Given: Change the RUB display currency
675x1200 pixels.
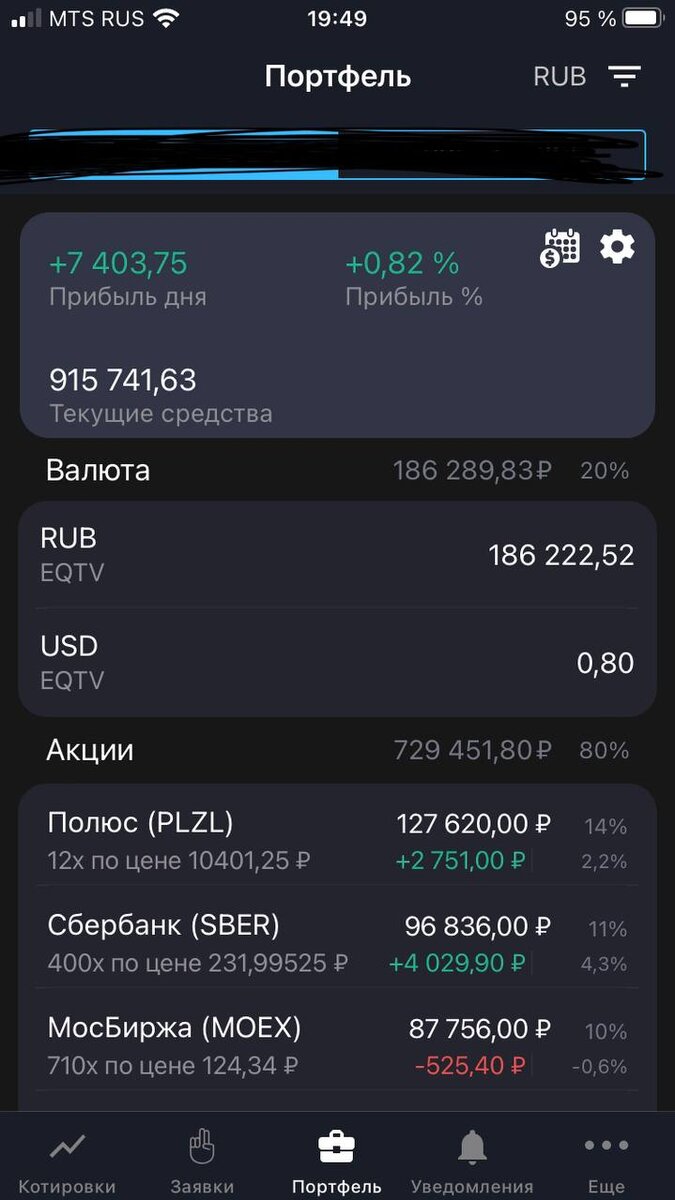Looking at the screenshot, I should click(x=560, y=77).
